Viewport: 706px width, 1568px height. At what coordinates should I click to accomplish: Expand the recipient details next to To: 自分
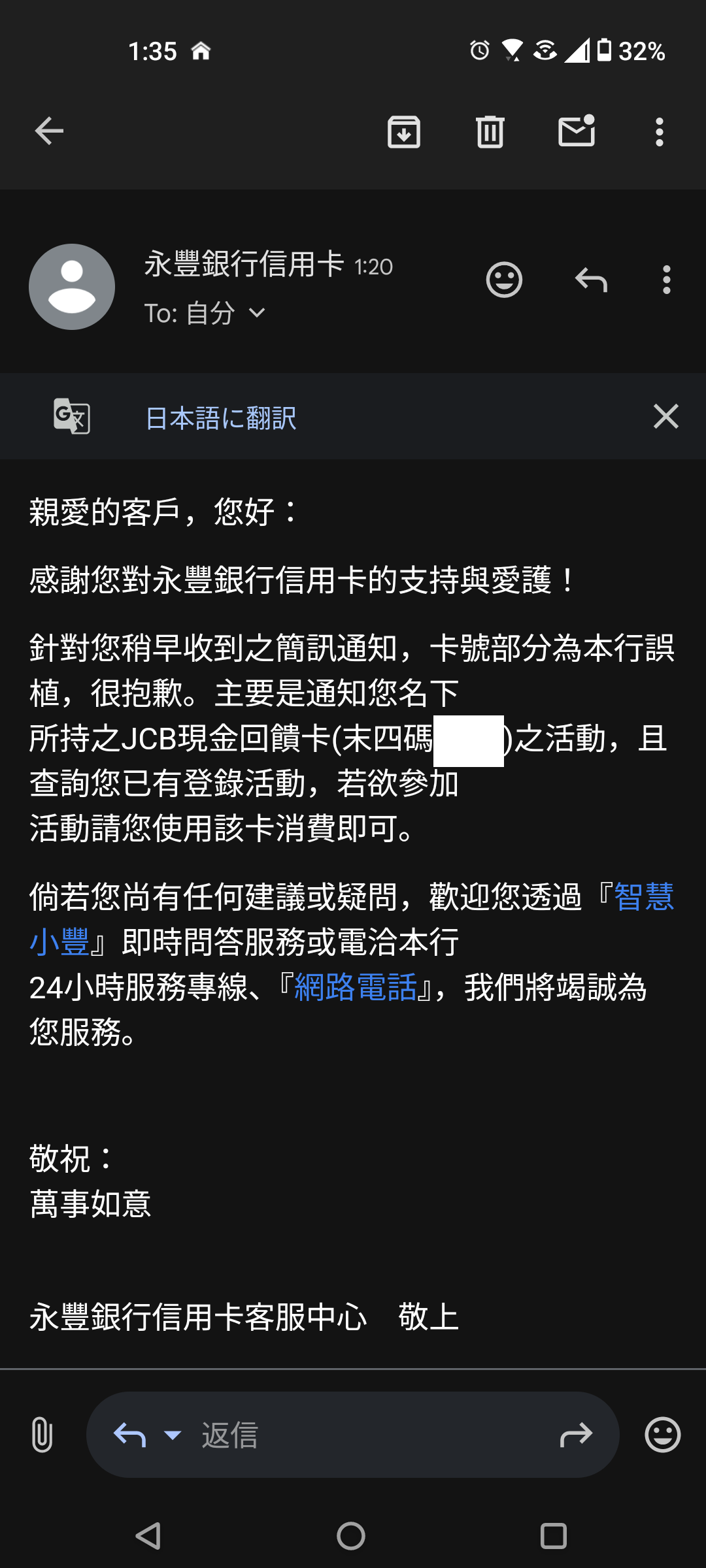(x=257, y=313)
